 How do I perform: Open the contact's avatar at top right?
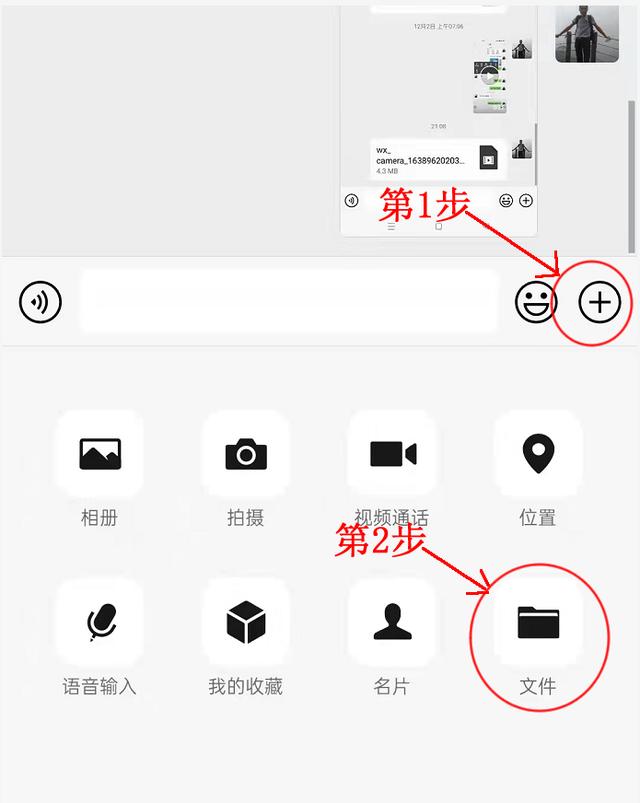(587, 32)
